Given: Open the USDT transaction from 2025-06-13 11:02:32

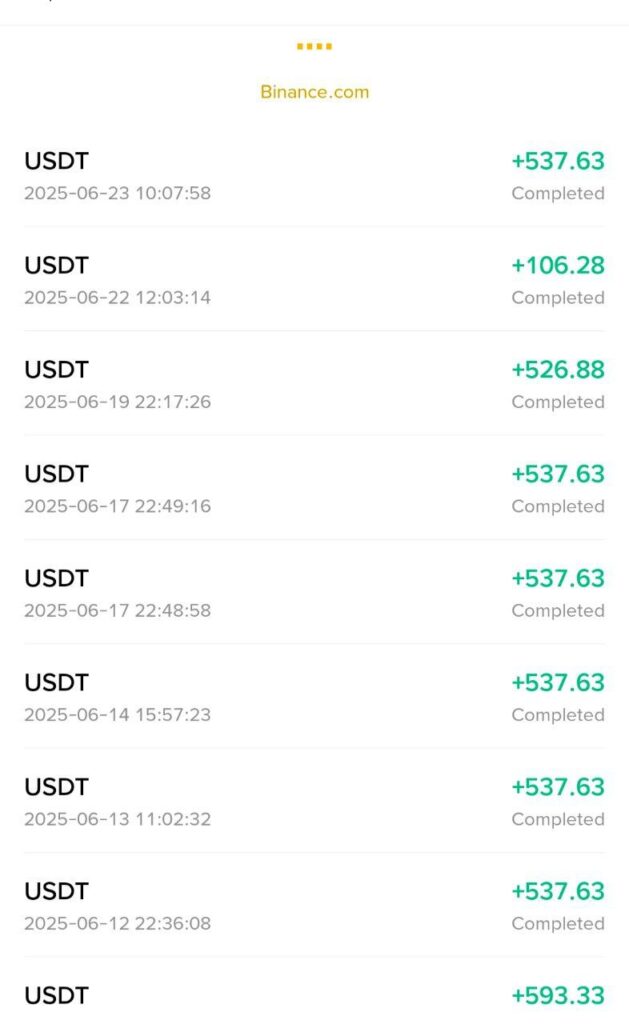Looking at the screenshot, I should click(314, 801).
